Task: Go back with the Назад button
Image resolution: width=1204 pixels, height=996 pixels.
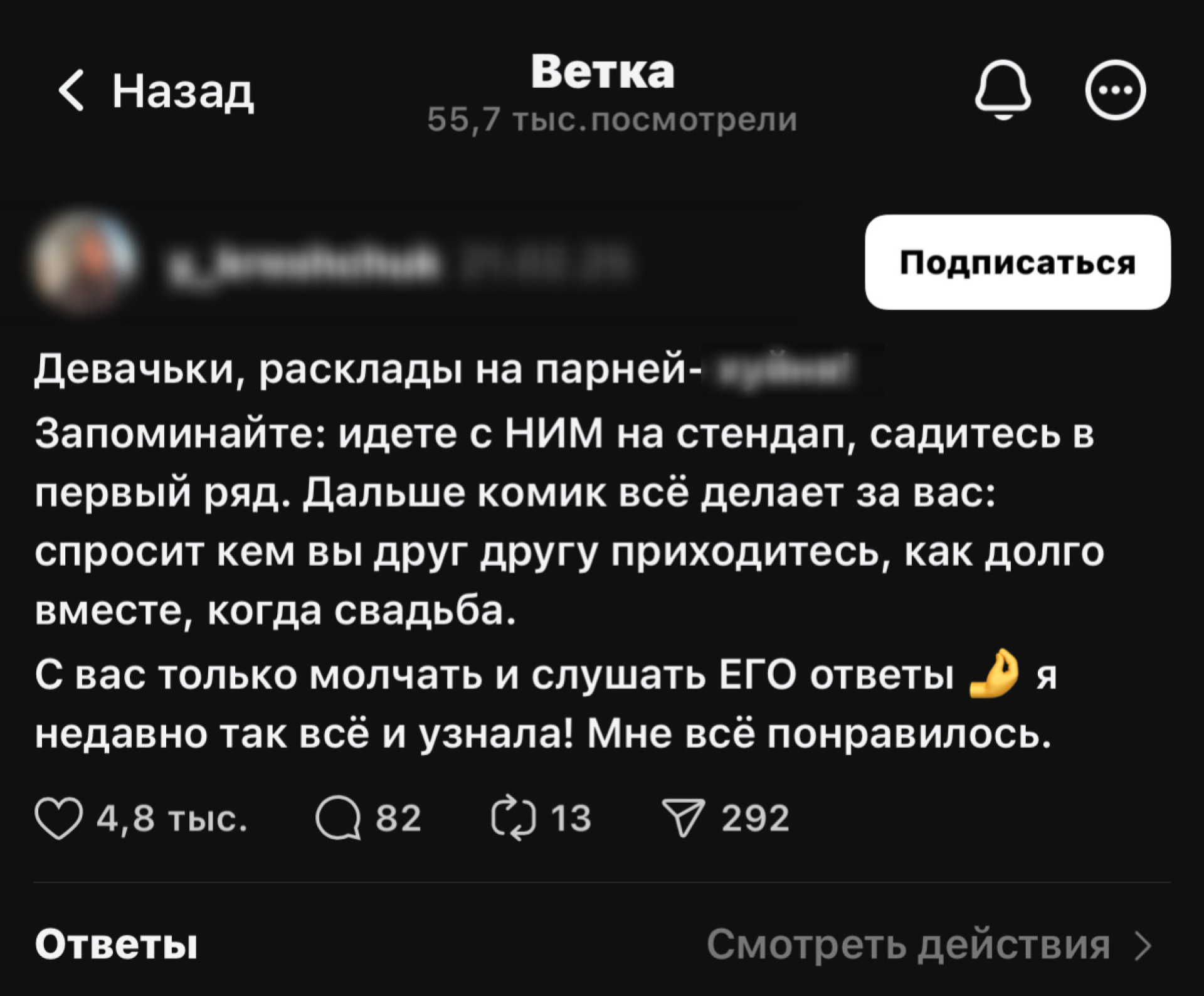Action: coord(156,92)
